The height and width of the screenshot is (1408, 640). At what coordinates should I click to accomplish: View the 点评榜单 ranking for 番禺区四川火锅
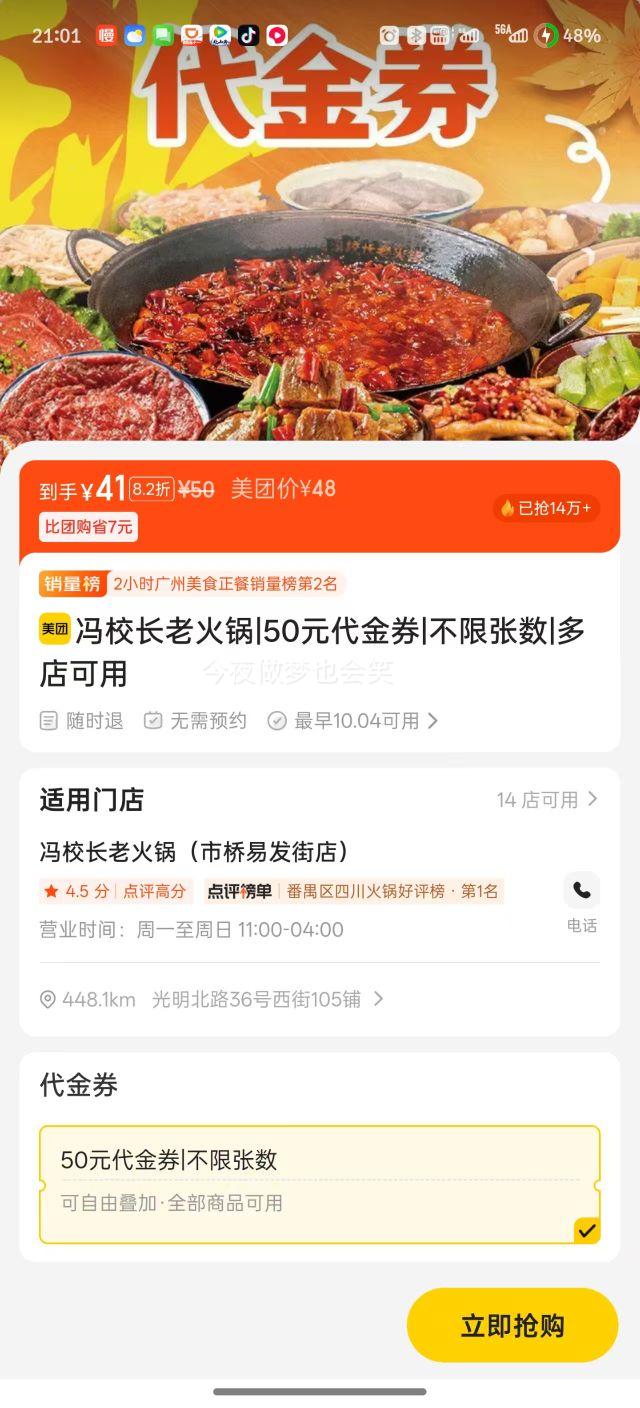point(352,891)
